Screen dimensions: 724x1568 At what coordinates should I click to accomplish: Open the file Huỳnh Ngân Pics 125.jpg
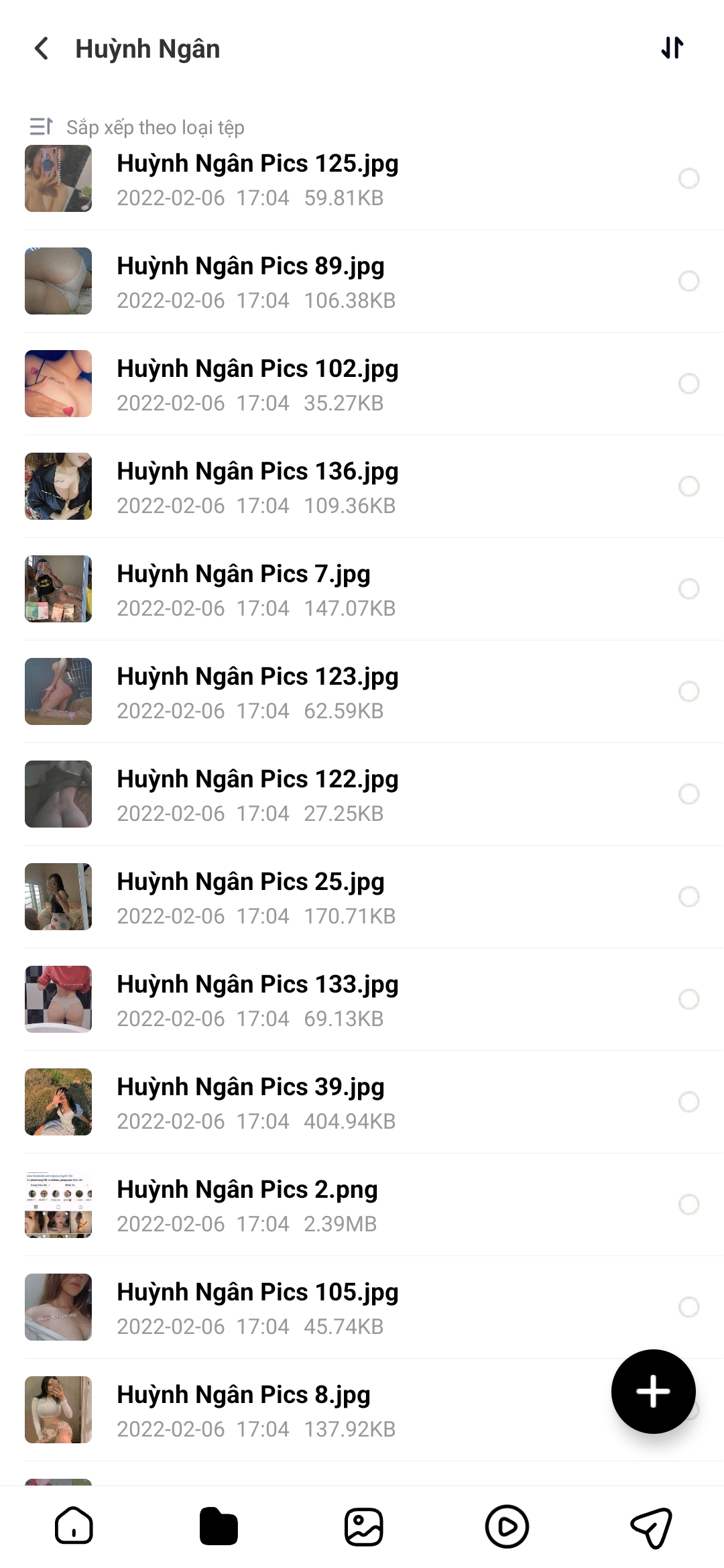point(257,178)
